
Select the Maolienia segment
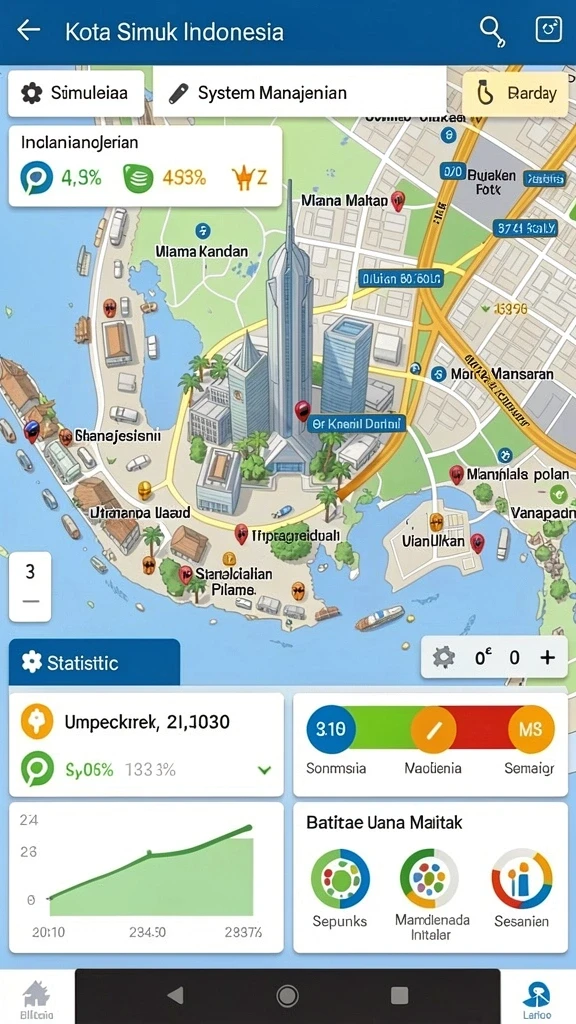pyautogui.click(x=432, y=730)
